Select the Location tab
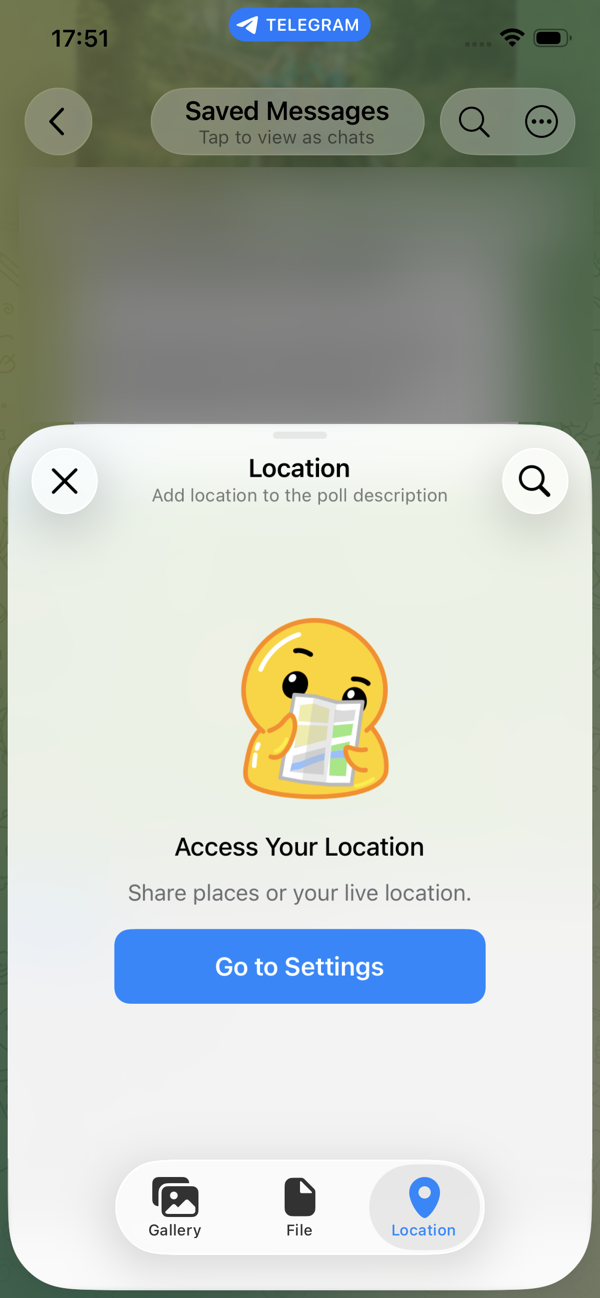Viewport: 600px width, 1298px height. pyautogui.click(x=424, y=1207)
